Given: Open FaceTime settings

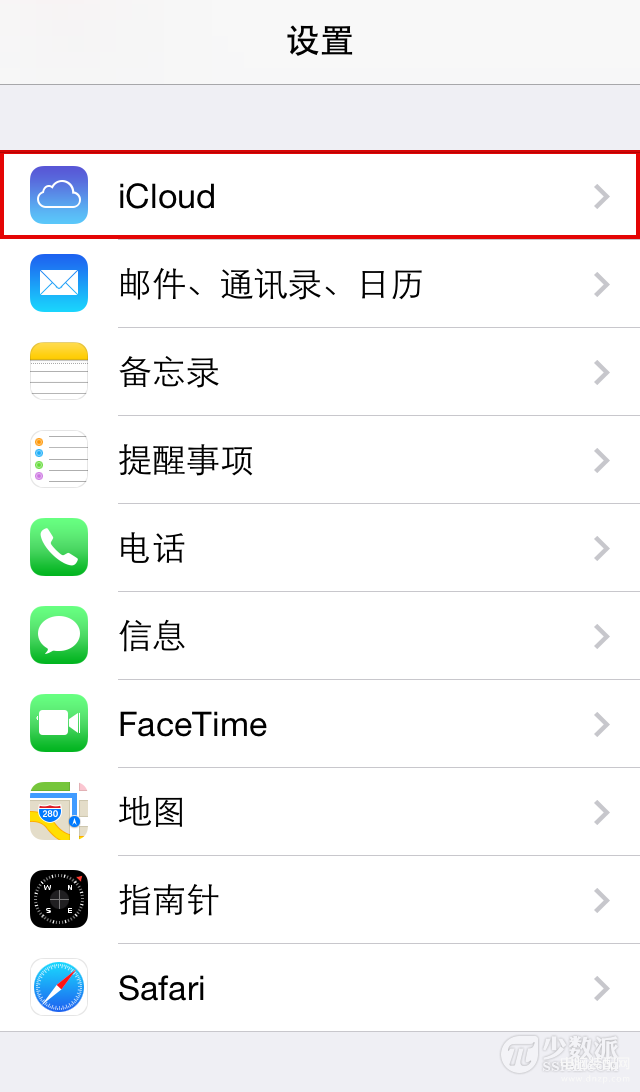Looking at the screenshot, I should pyautogui.click(x=320, y=724).
